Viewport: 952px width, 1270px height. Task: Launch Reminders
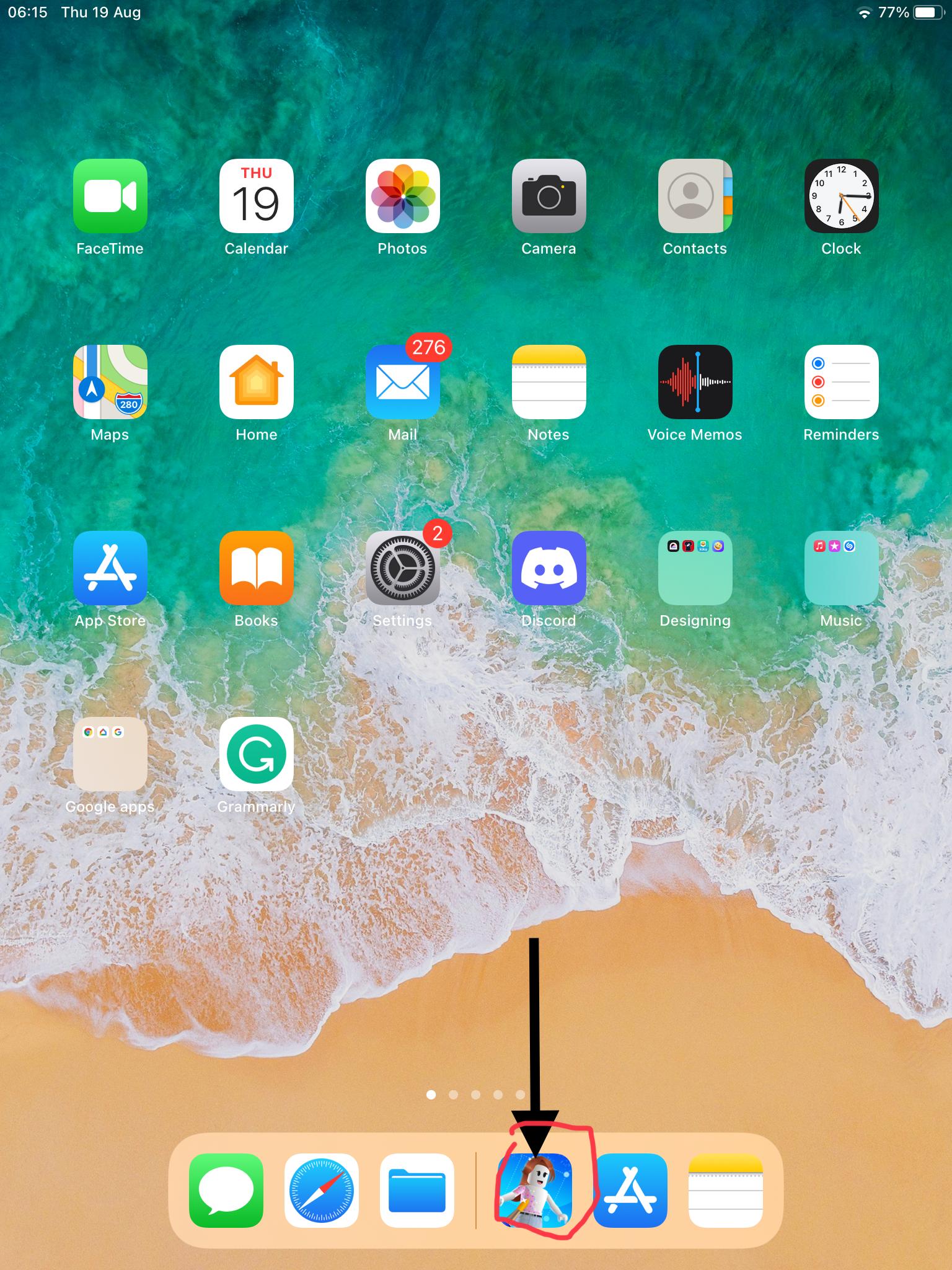click(x=841, y=382)
